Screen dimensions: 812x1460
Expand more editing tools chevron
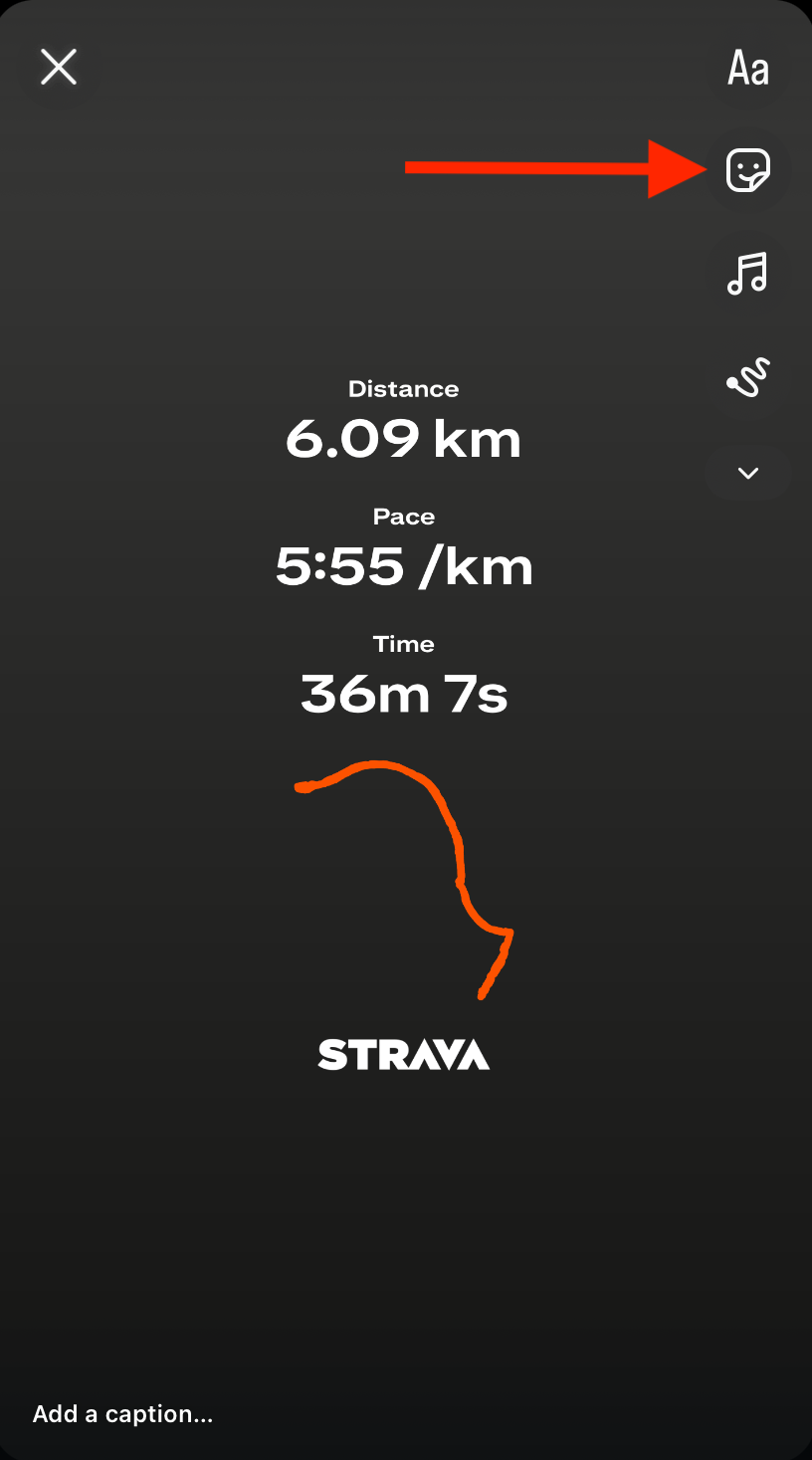pos(748,474)
